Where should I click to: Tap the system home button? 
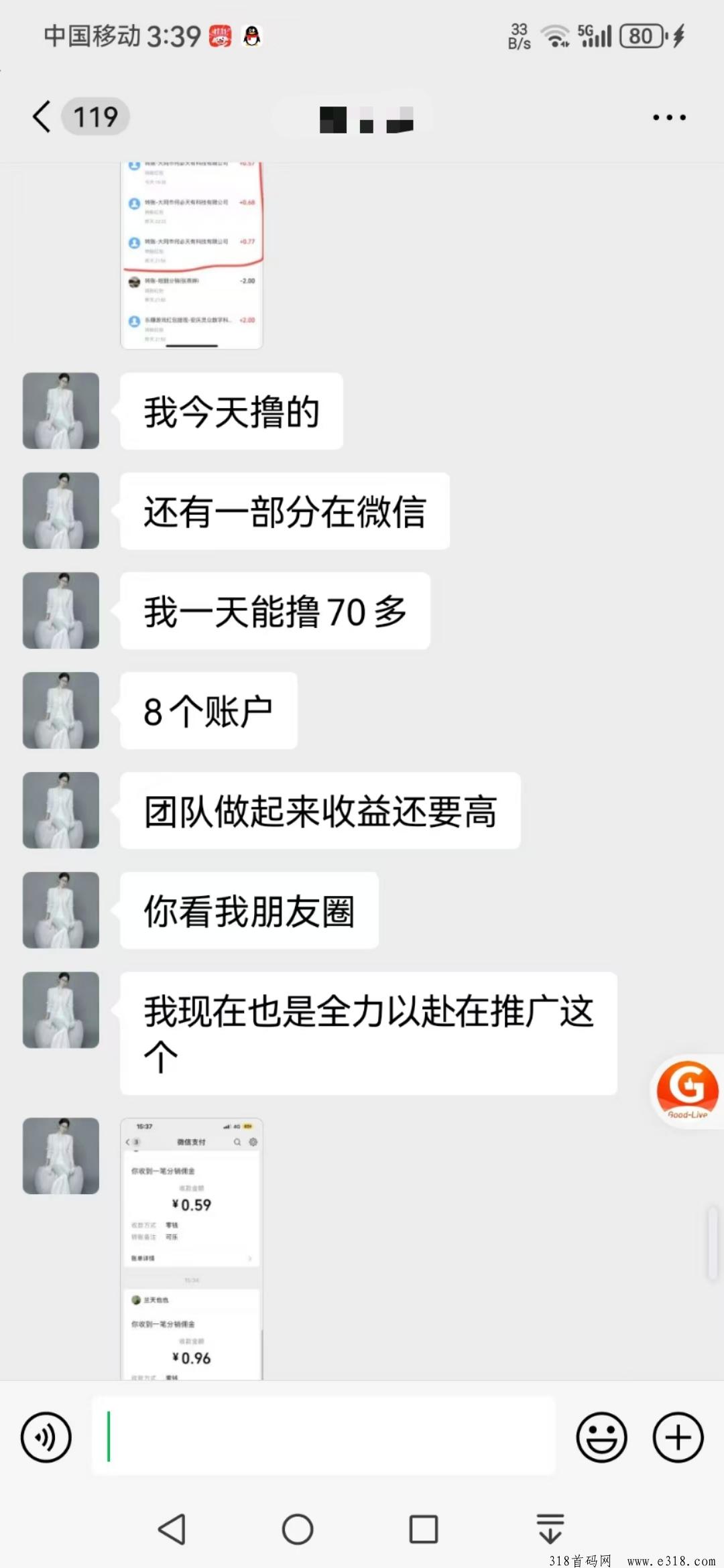[x=298, y=1529]
